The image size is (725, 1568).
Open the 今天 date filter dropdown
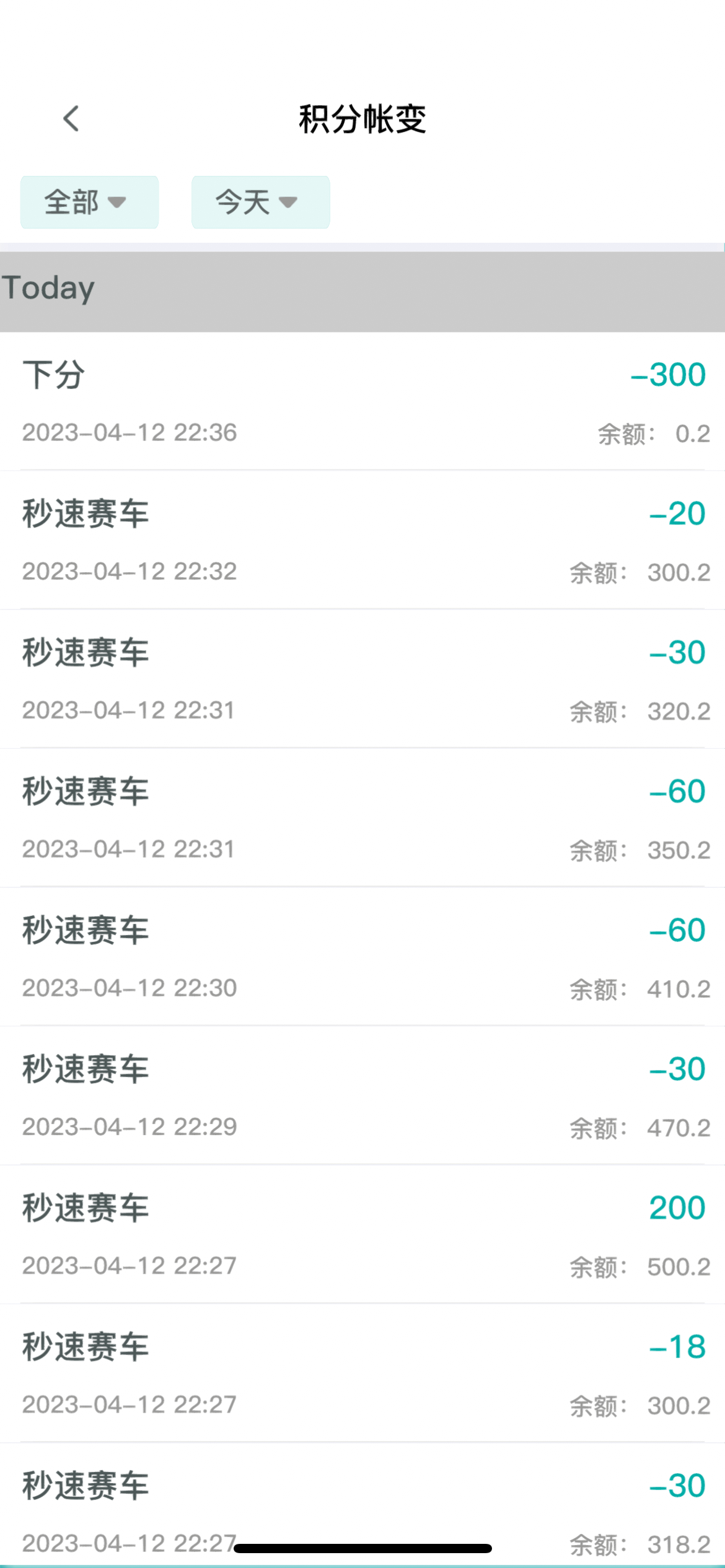(x=260, y=203)
